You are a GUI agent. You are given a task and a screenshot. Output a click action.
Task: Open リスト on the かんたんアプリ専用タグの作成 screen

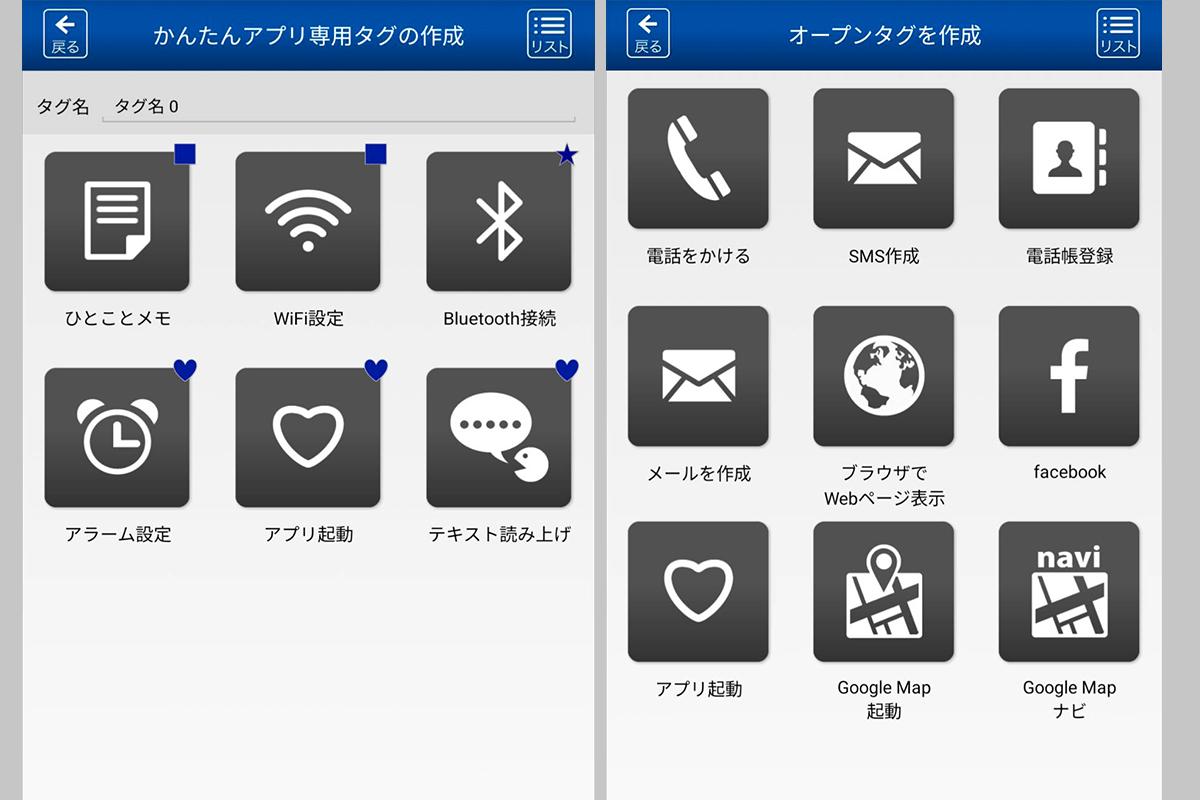(549, 34)
